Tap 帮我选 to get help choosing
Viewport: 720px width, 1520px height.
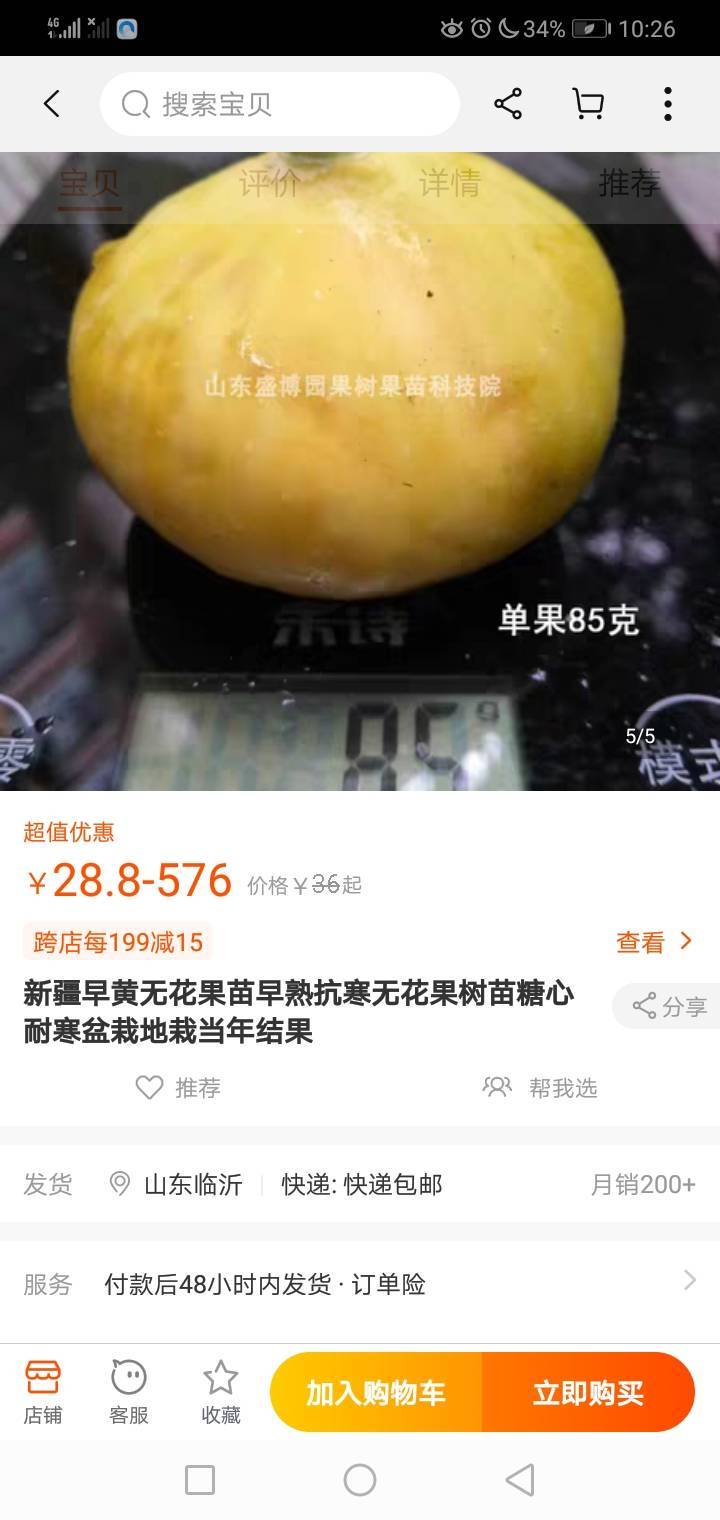click(540, 1088)
